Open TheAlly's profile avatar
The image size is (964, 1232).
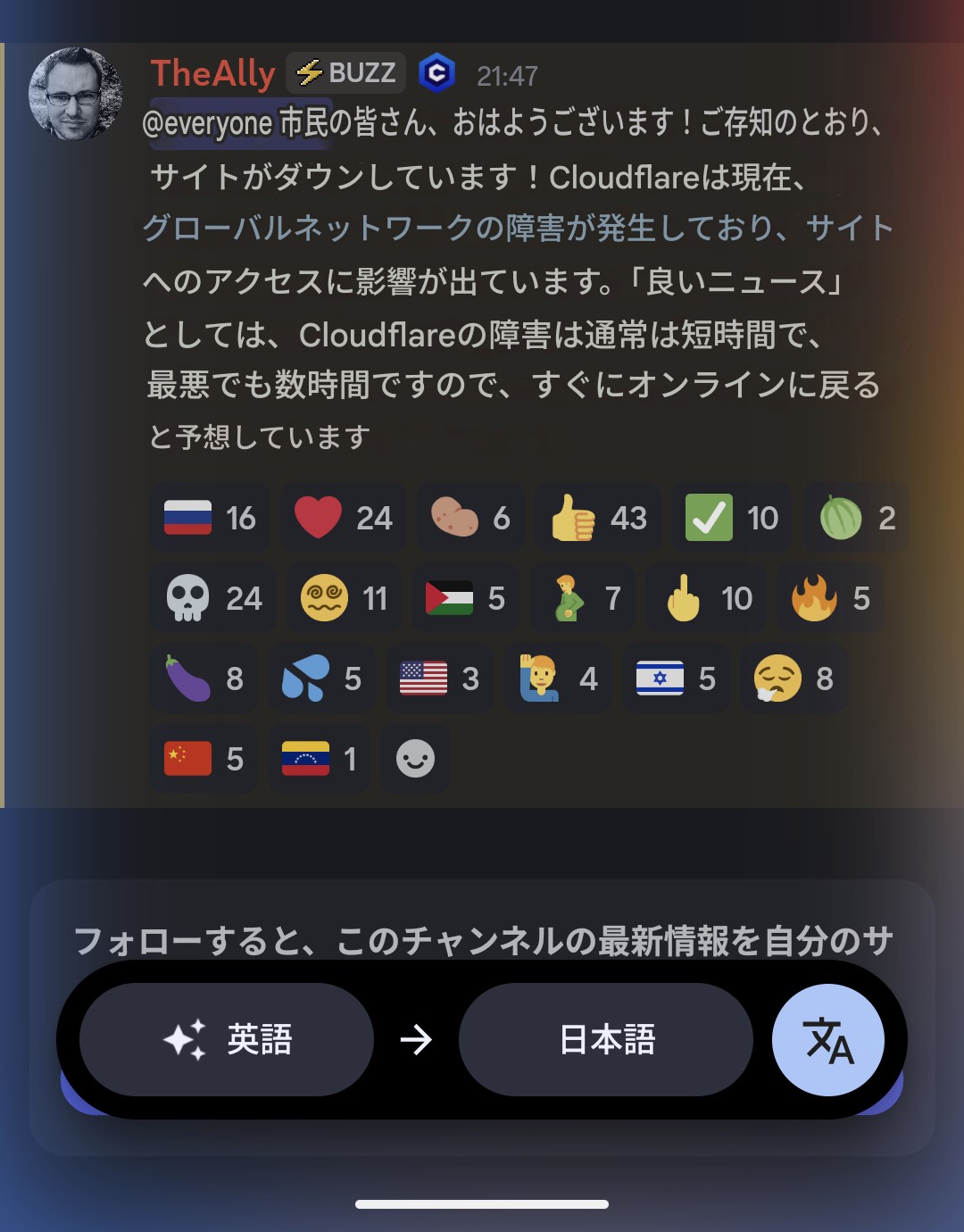[75, 94]
